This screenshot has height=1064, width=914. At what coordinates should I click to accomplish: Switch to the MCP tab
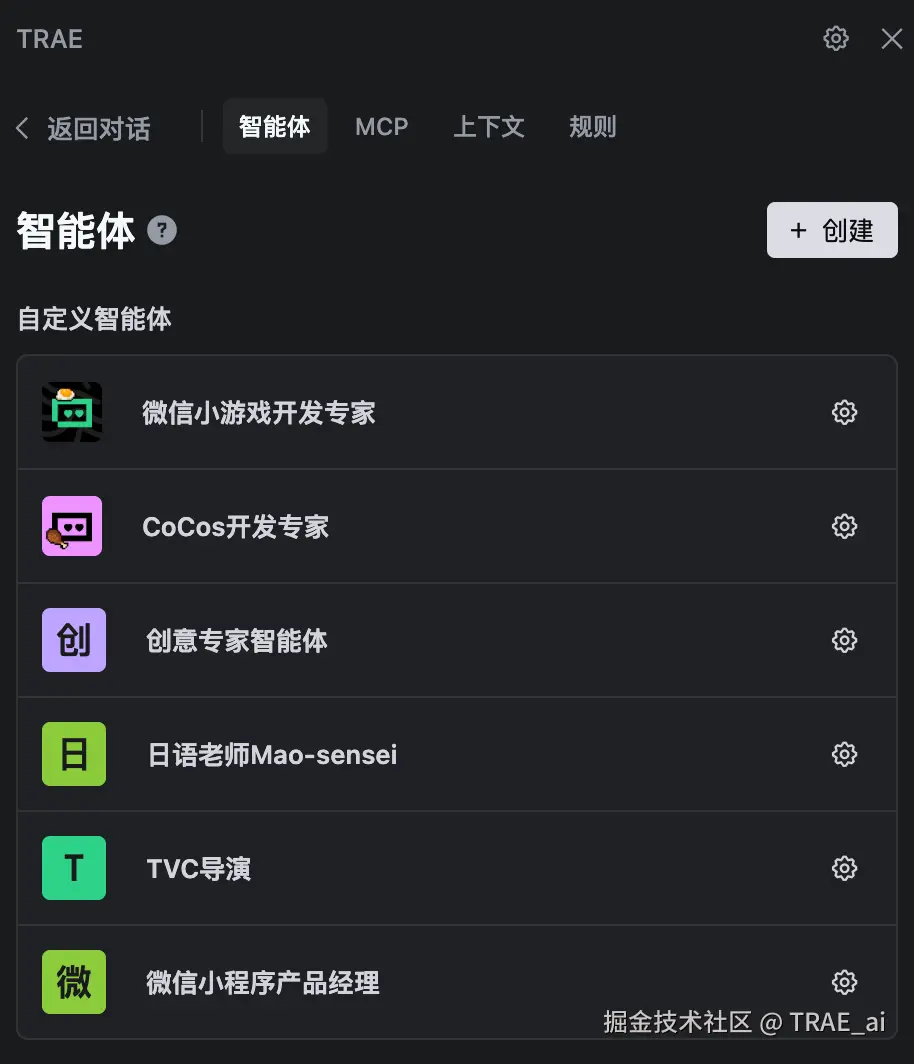(x=381, y=127)
